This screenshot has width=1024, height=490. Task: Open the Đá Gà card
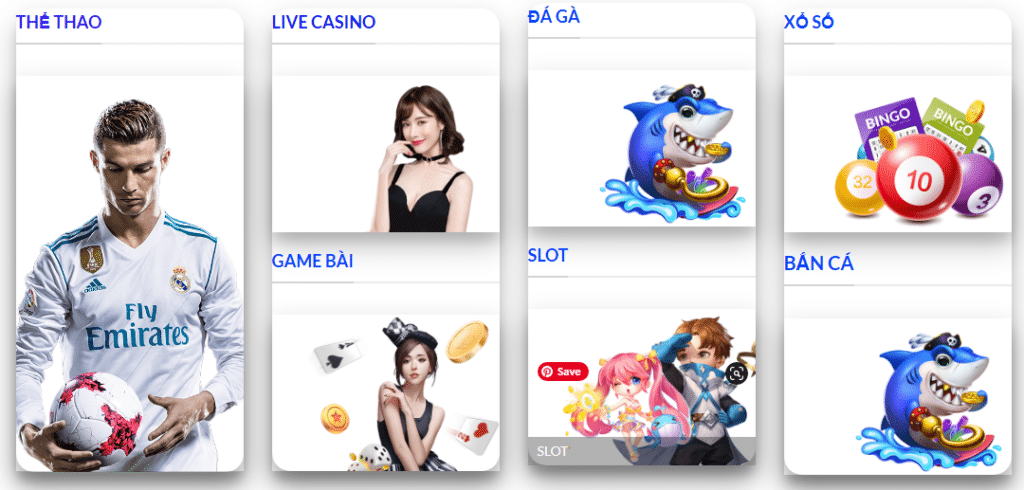pos(641,147)
